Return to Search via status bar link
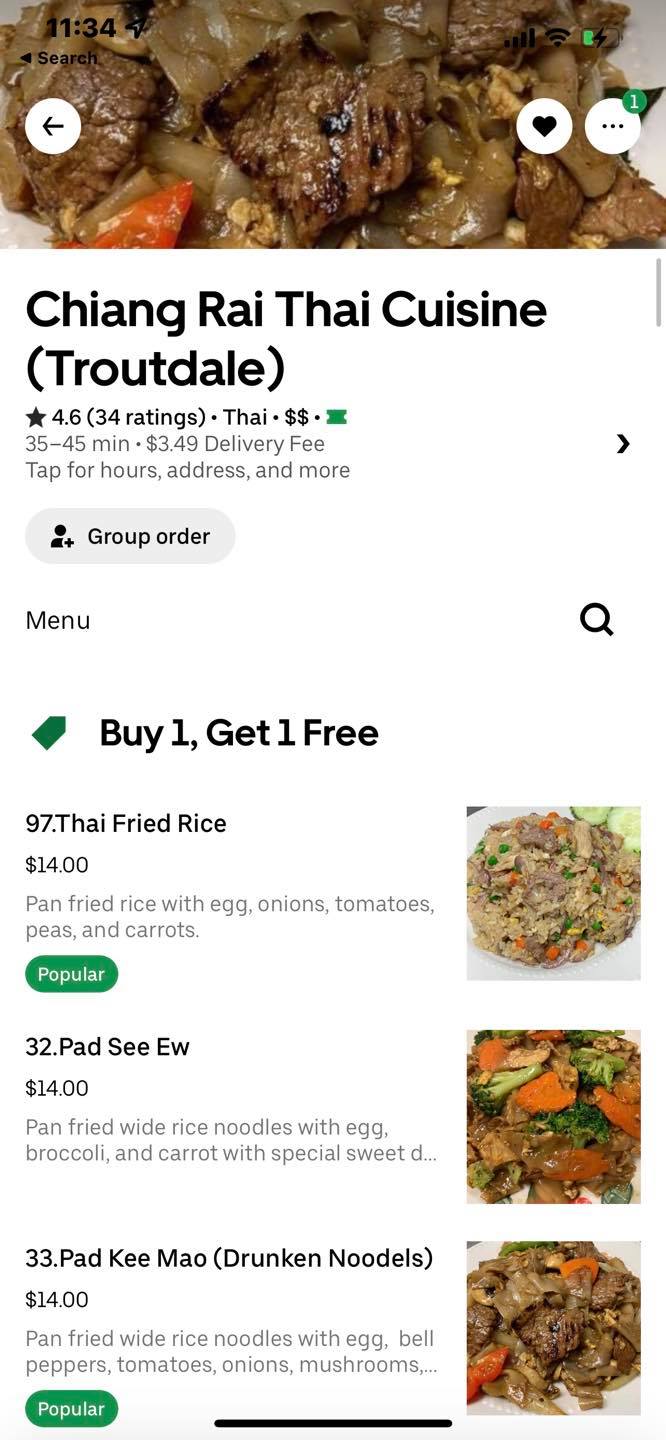This screenshot has width=666, height=1440. click(59, 58)
